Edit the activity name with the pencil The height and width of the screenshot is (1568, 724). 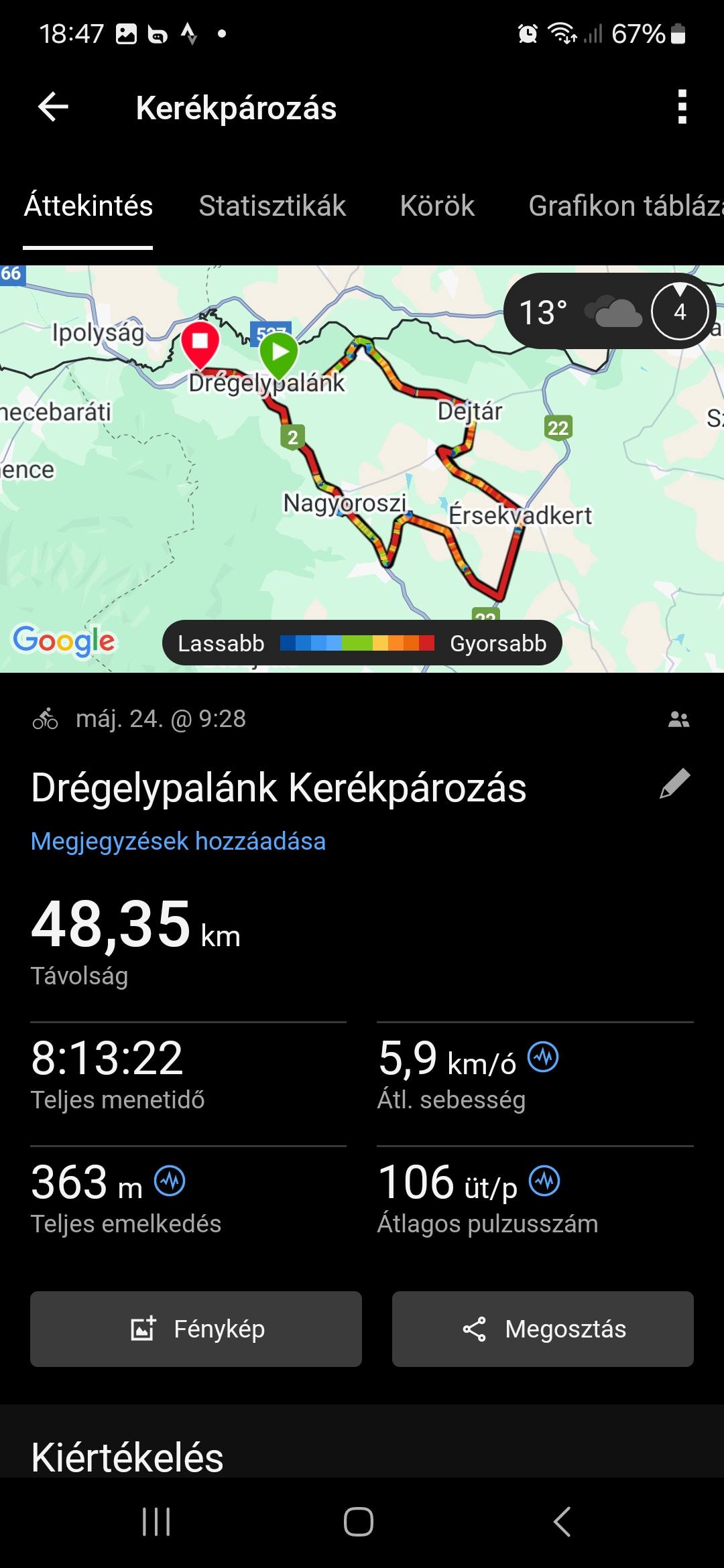pos(675,783)
